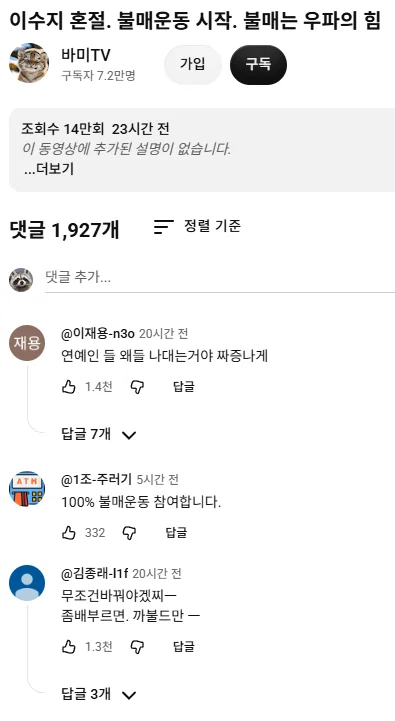Dislike the comment by @이재용-n3o
This screenshot has width=395, height=721.
(137, 387)
